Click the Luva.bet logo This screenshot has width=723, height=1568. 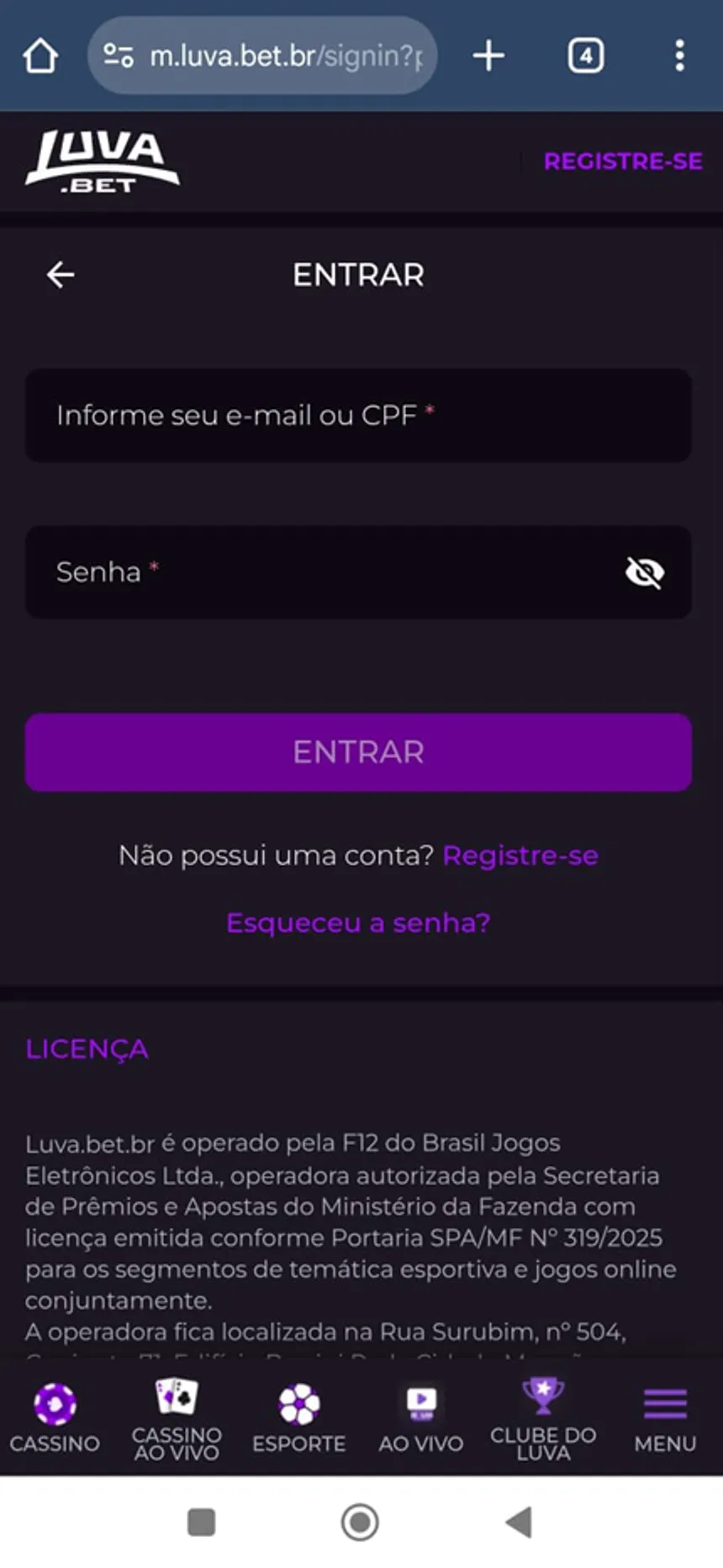[x=103, y=161]
